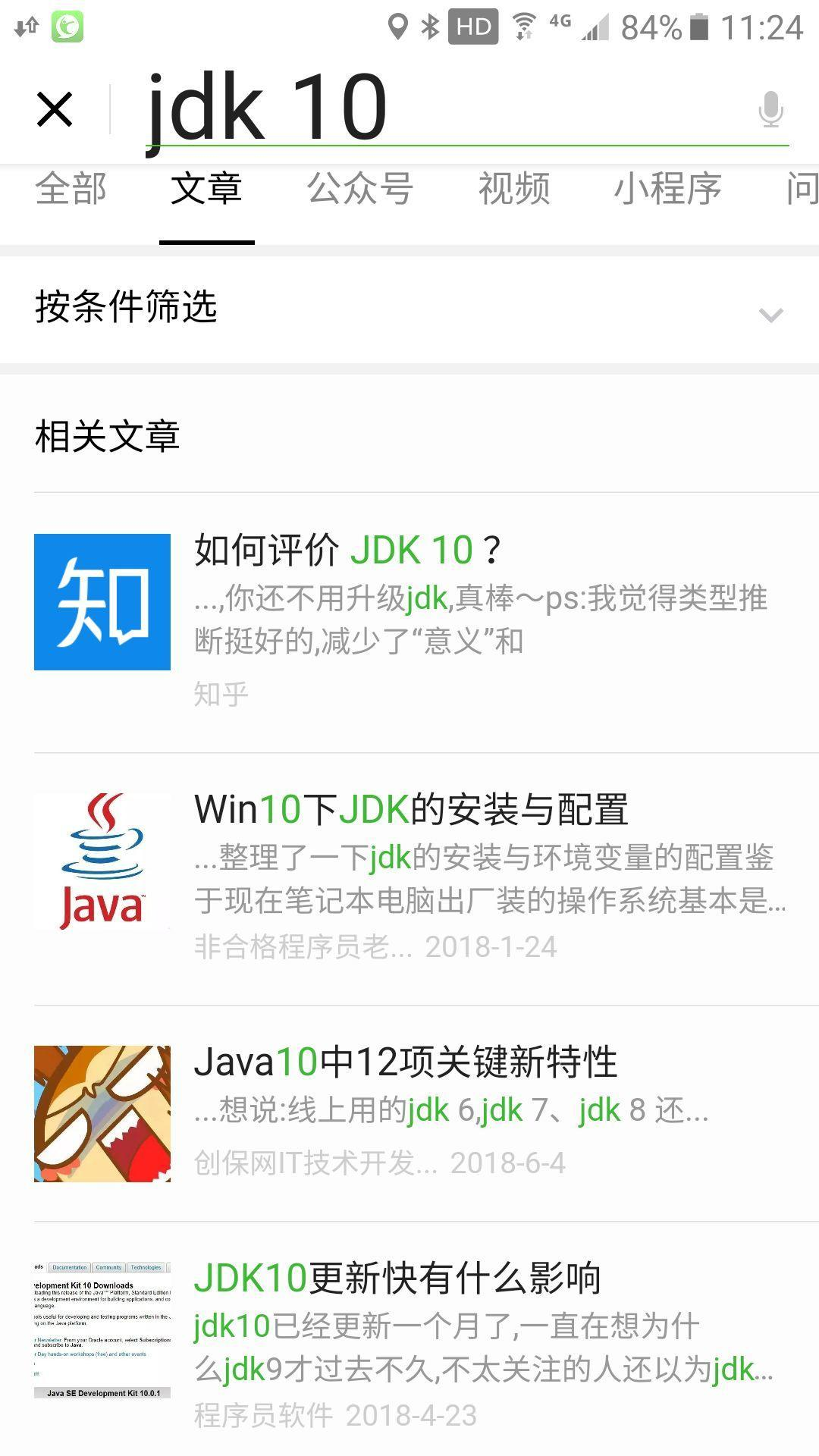Switch to the 全部 tab
Screen dimensions: 819x1456
71,190
